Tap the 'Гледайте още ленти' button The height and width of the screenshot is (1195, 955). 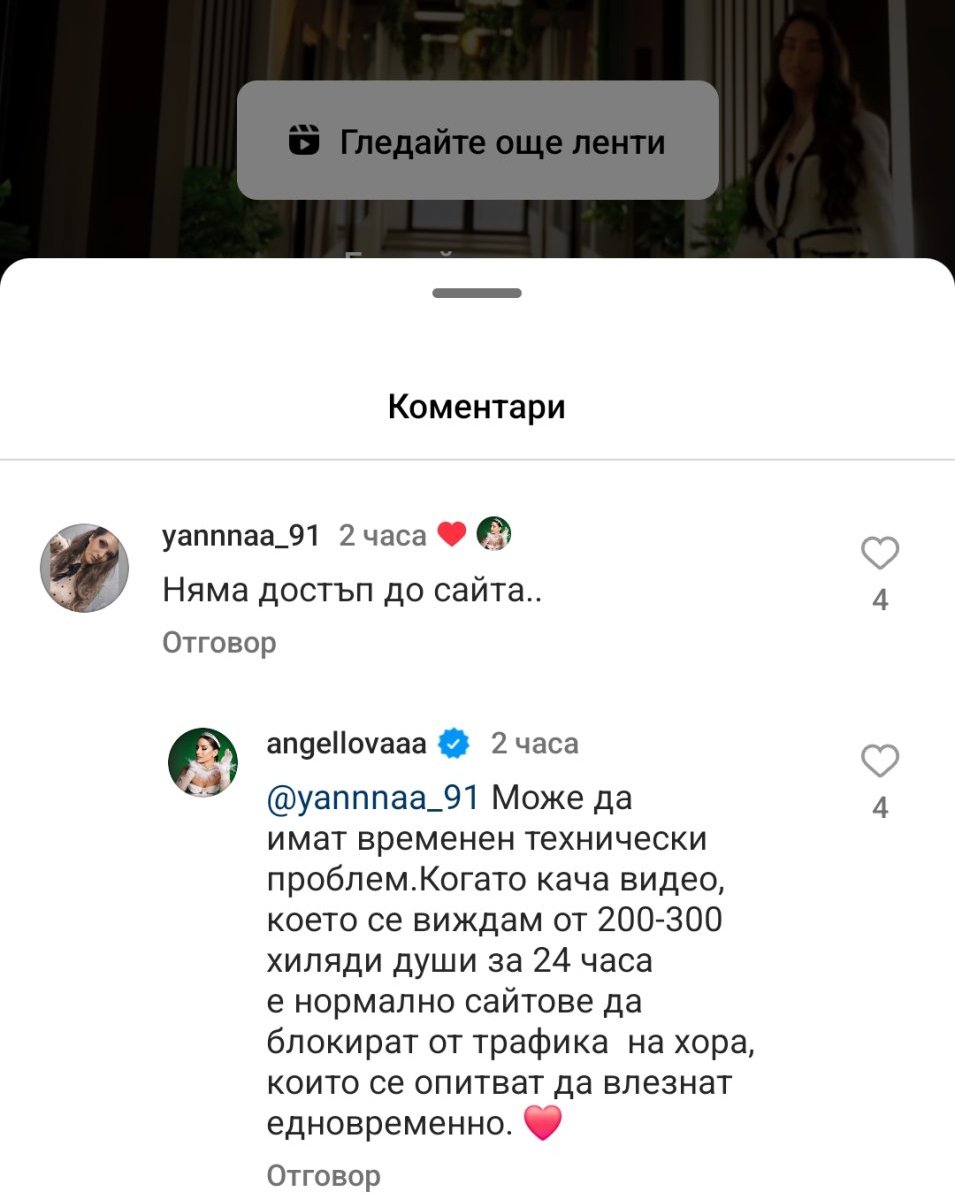pyautogui.click(x=478, y=141)
